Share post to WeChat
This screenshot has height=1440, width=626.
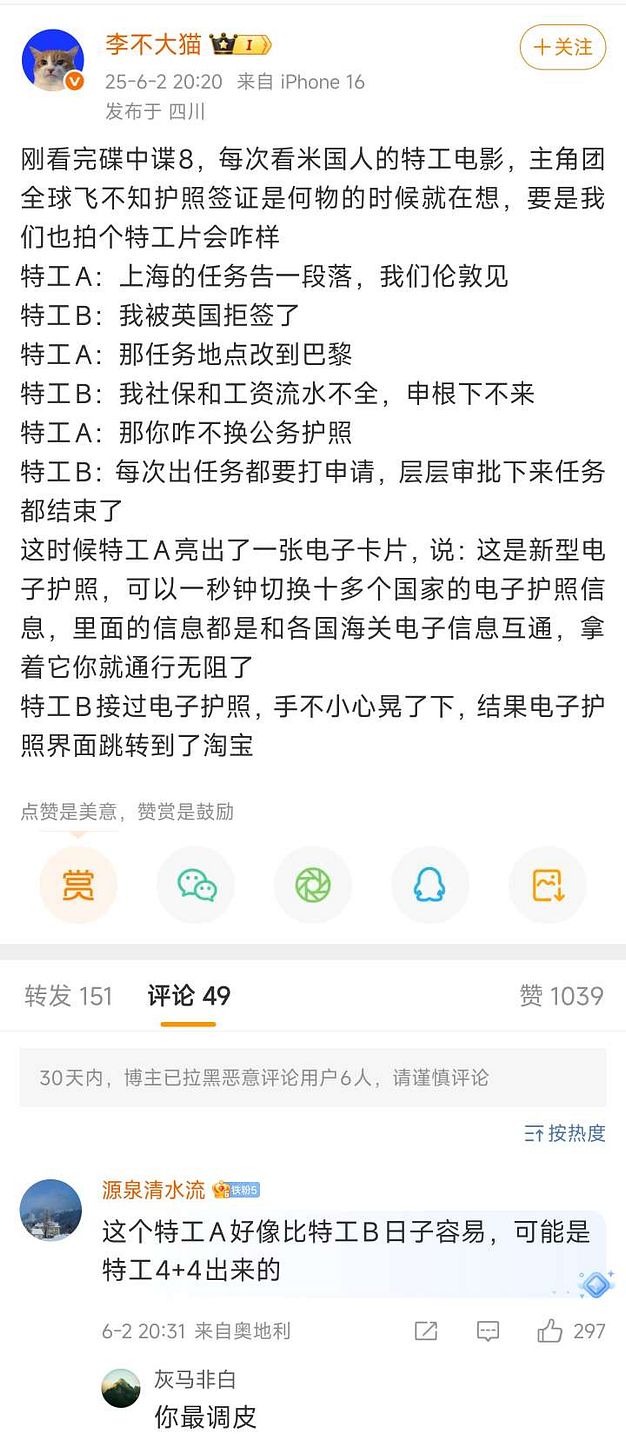tap(196, 885)
